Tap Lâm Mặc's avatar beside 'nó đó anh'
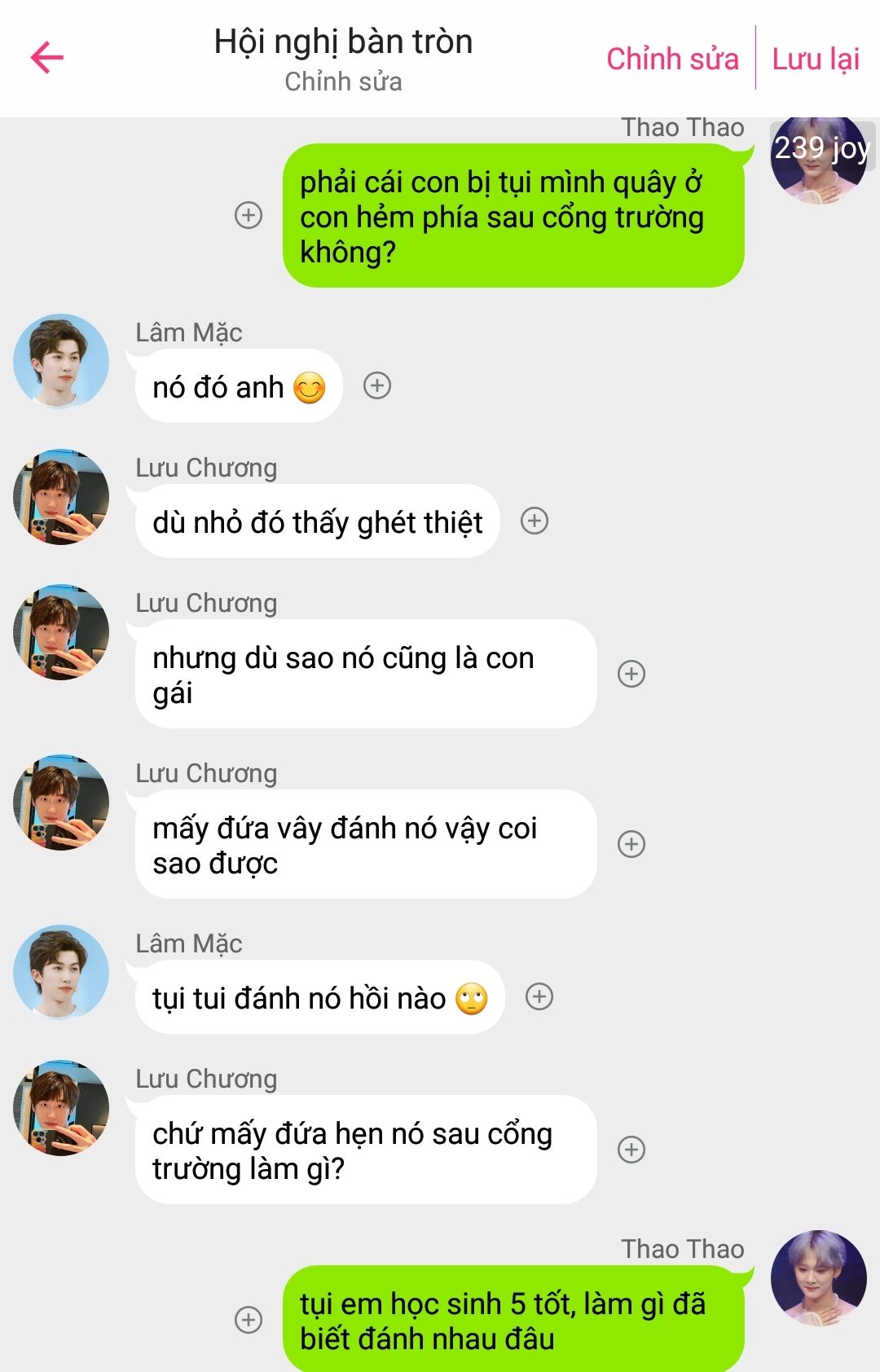Screen dimensions: 880x1372 click(x=61, y=362)
